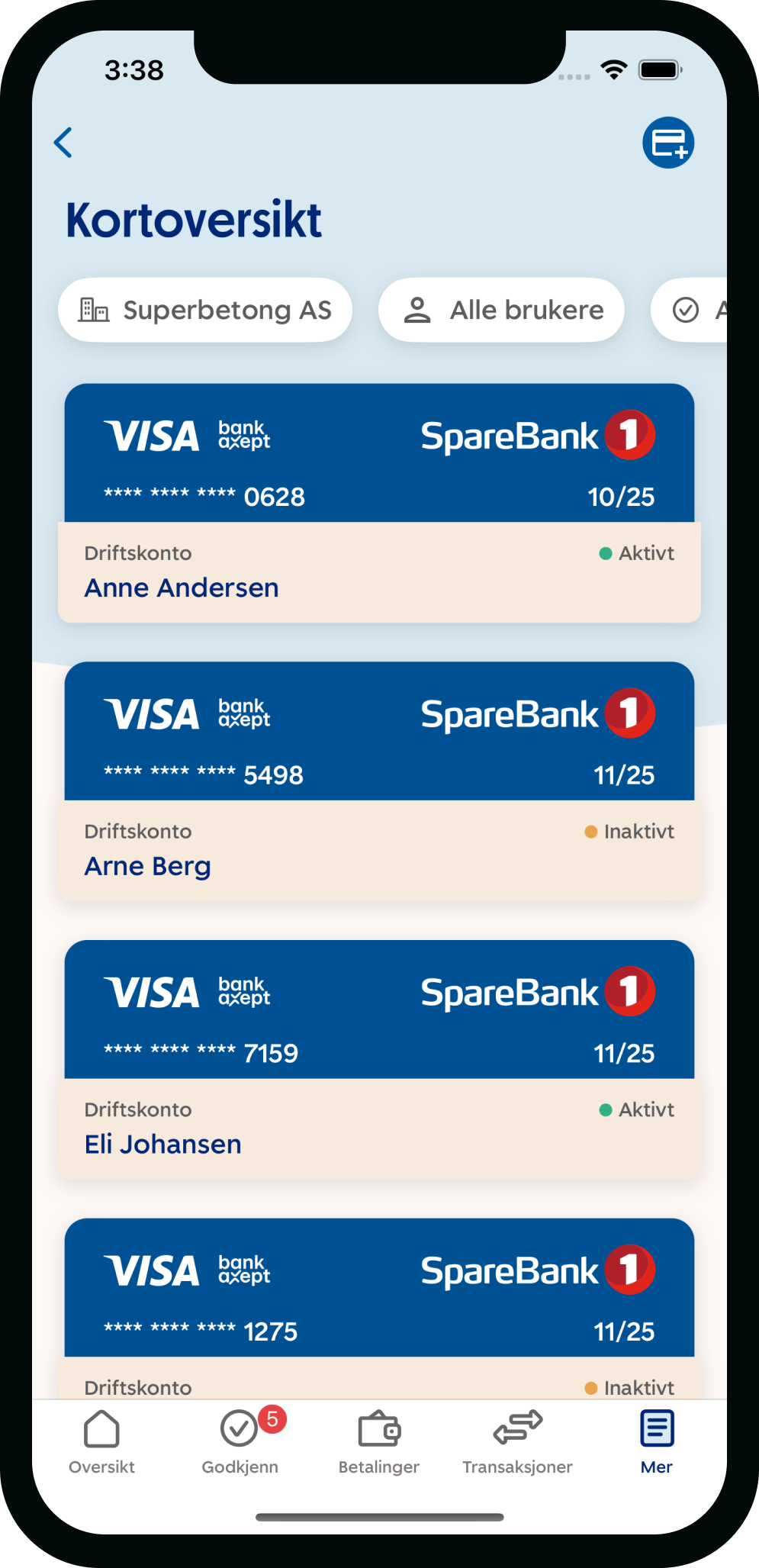Open the add new card icon
Viewport: 759px width, 1568px height.
667,142
